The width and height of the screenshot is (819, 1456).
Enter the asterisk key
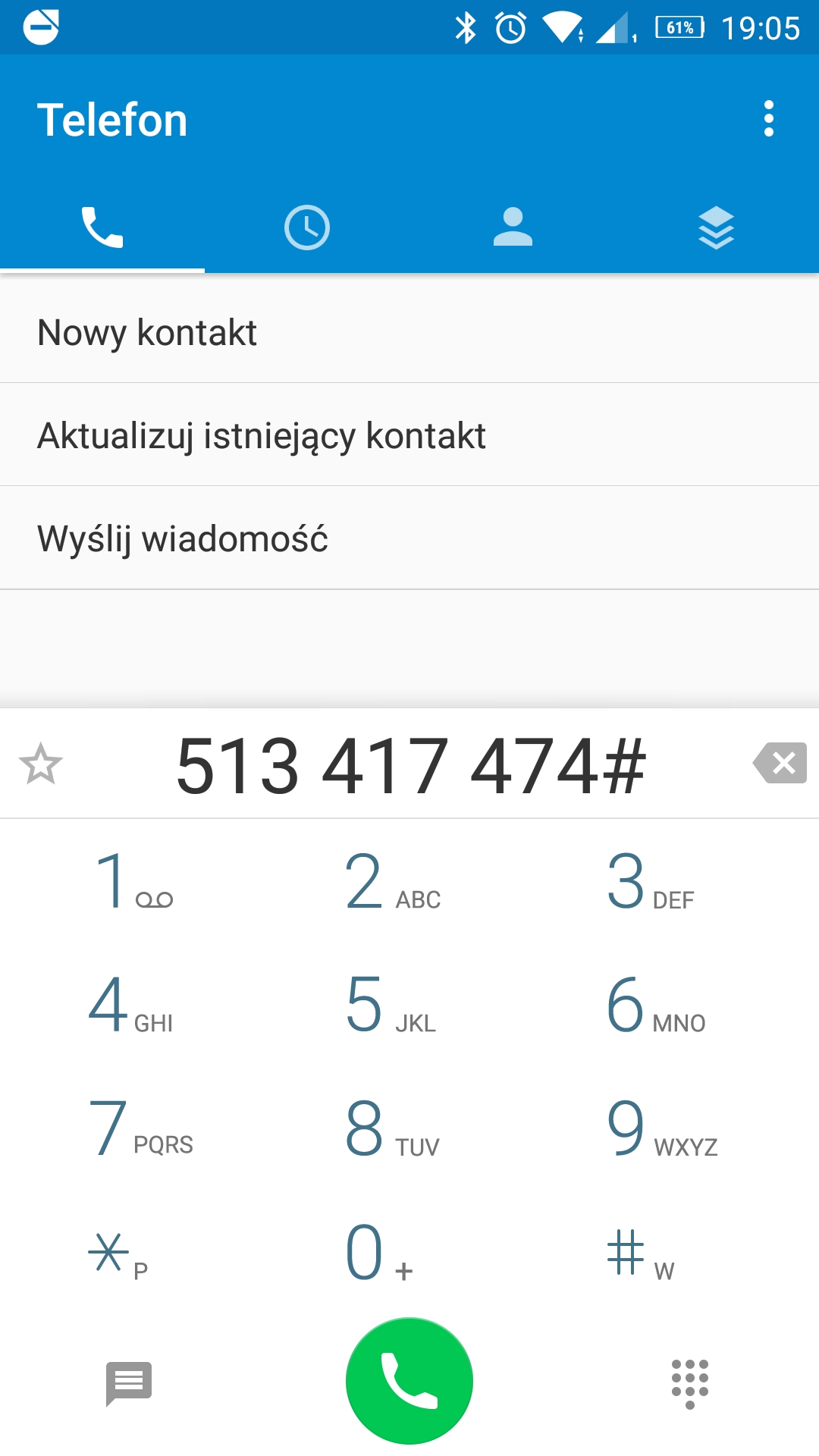118,1253
